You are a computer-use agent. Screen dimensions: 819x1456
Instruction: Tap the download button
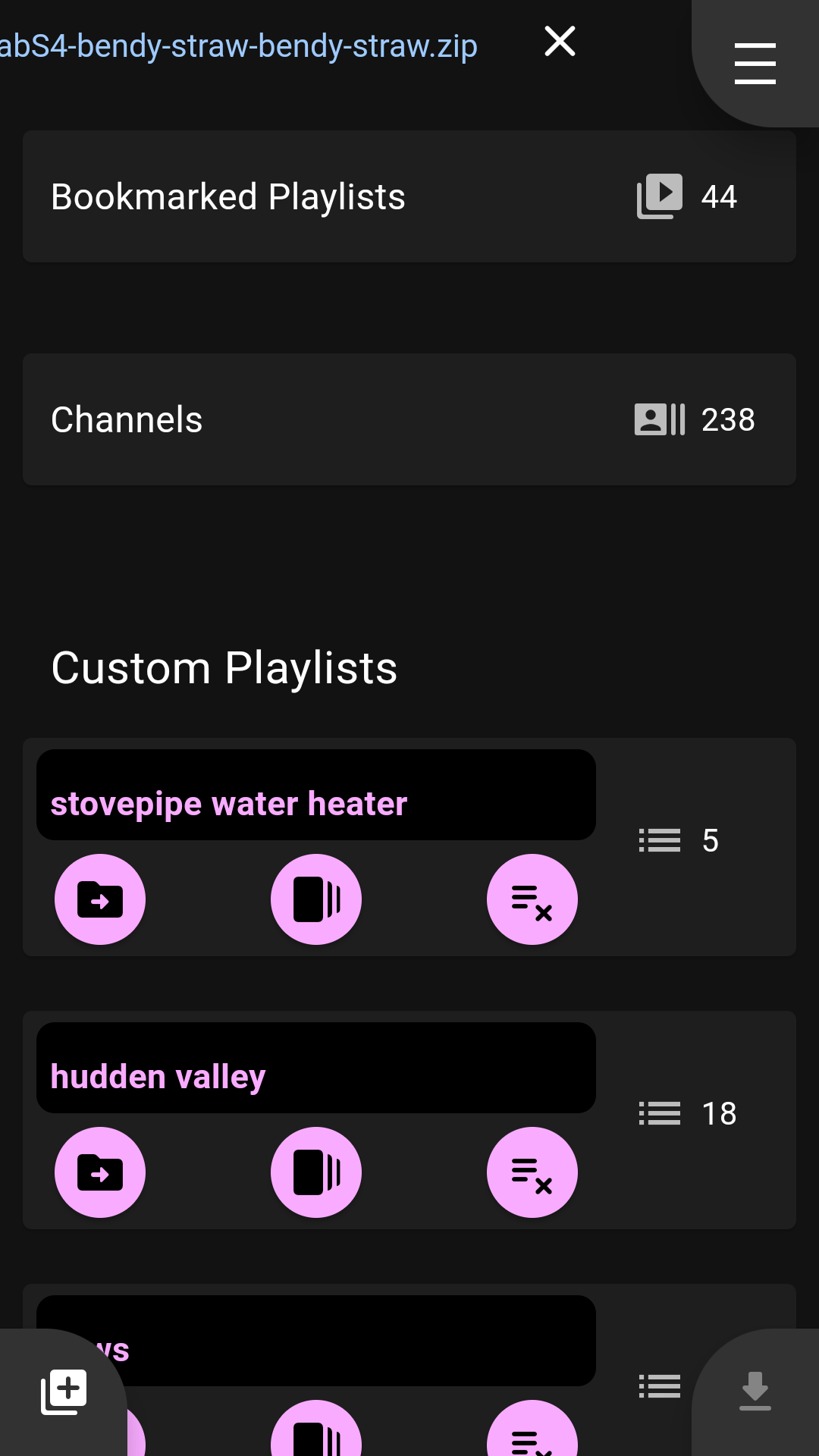point(755,1392)
